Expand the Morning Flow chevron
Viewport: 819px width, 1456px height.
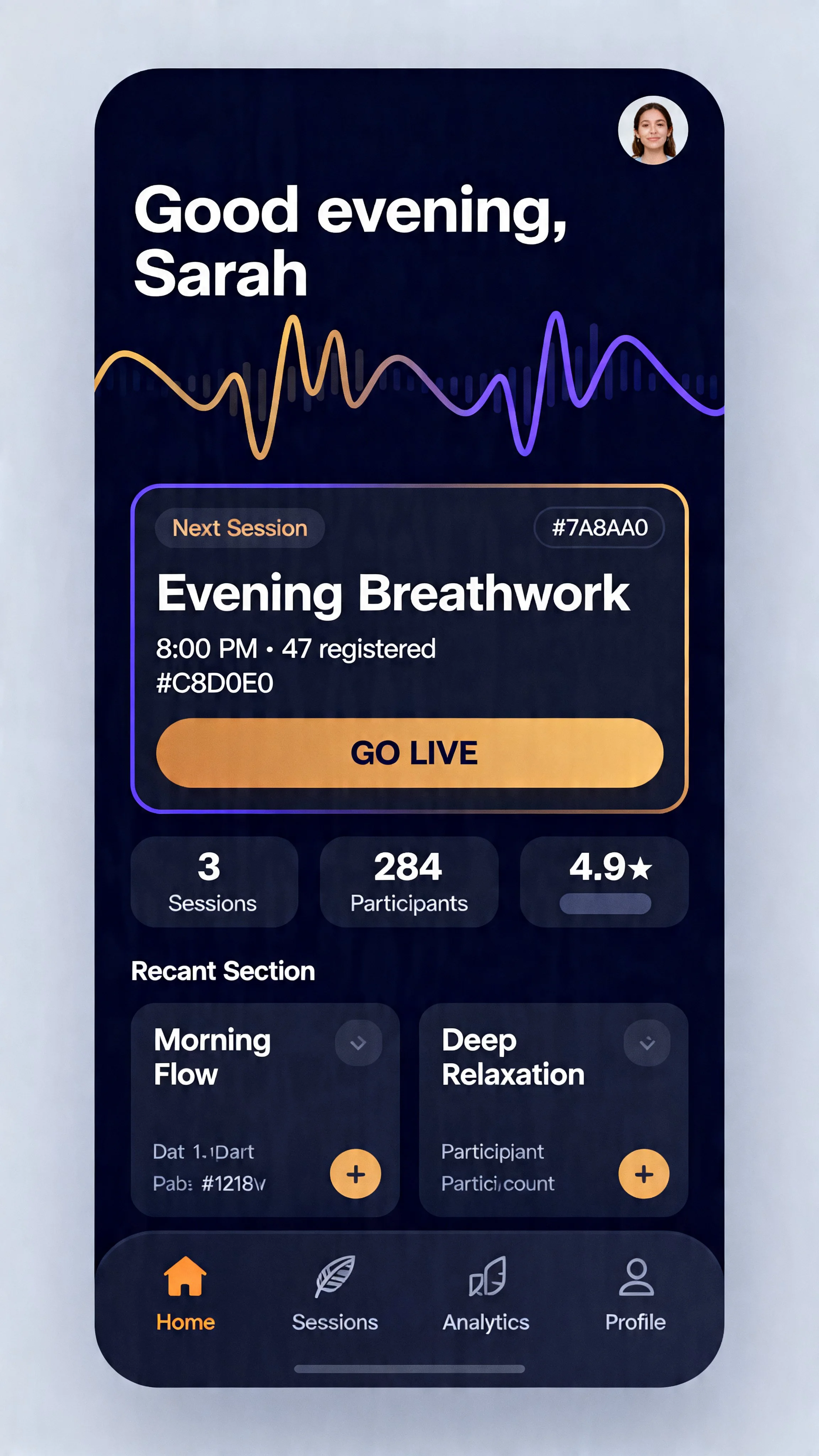tap(358, 1043)
